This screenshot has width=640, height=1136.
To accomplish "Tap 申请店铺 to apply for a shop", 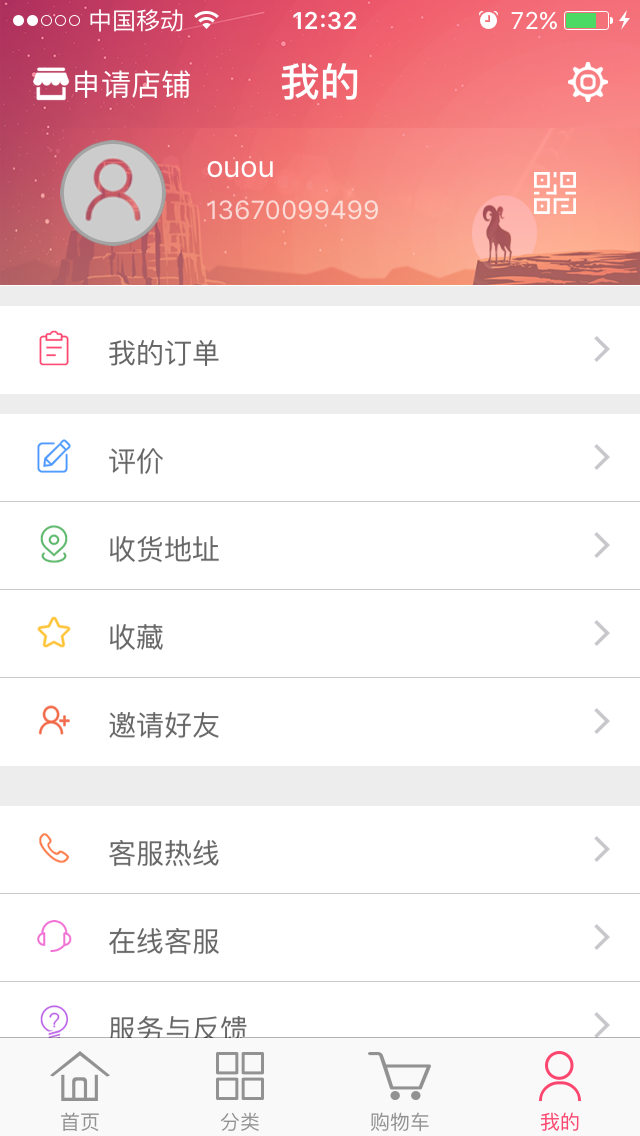I will point(112,85).
